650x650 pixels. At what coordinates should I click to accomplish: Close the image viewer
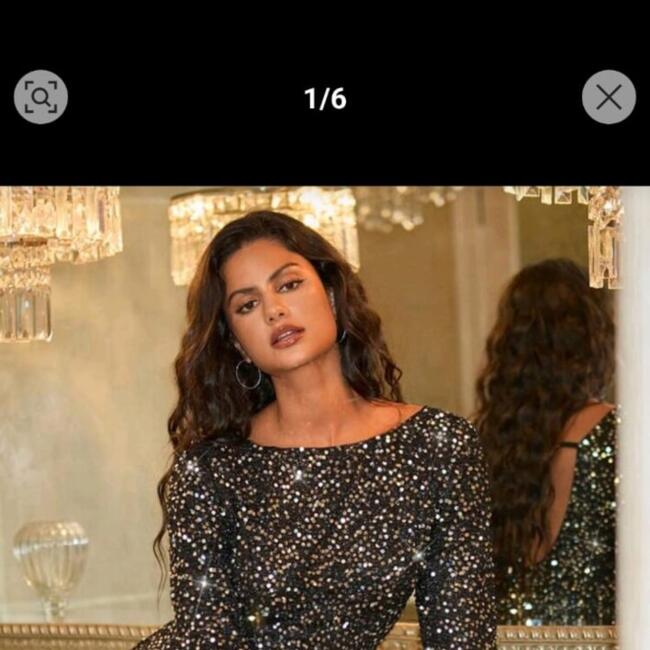pos(608,97)
